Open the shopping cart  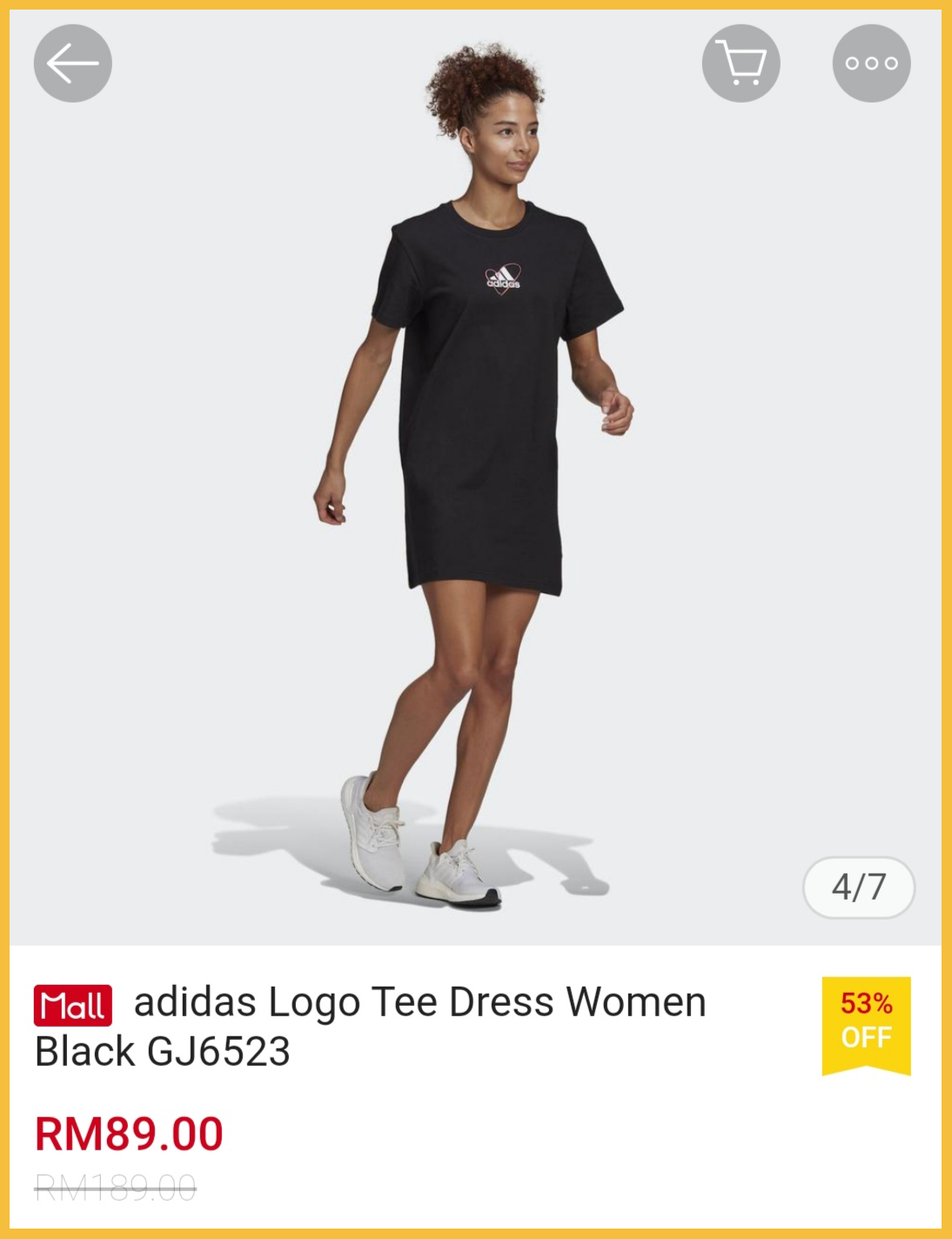[741, 64]
